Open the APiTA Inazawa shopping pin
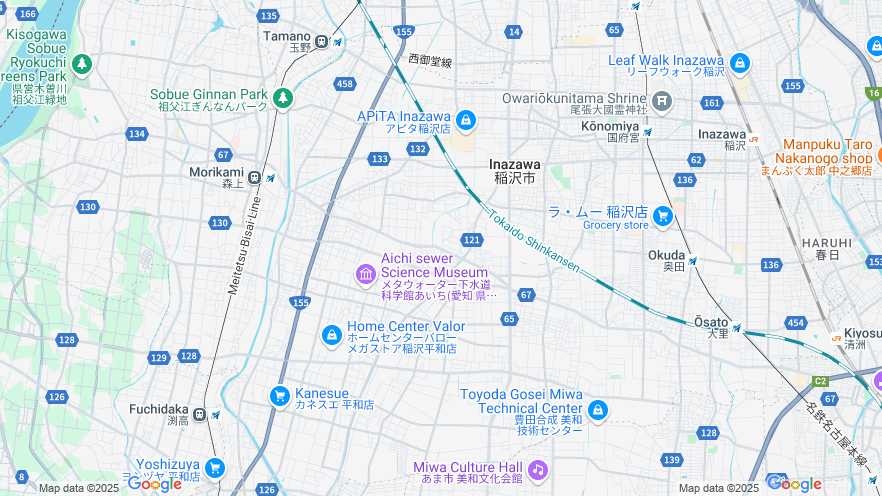Screen dimensions: 882x496 [x=466, y=120]
